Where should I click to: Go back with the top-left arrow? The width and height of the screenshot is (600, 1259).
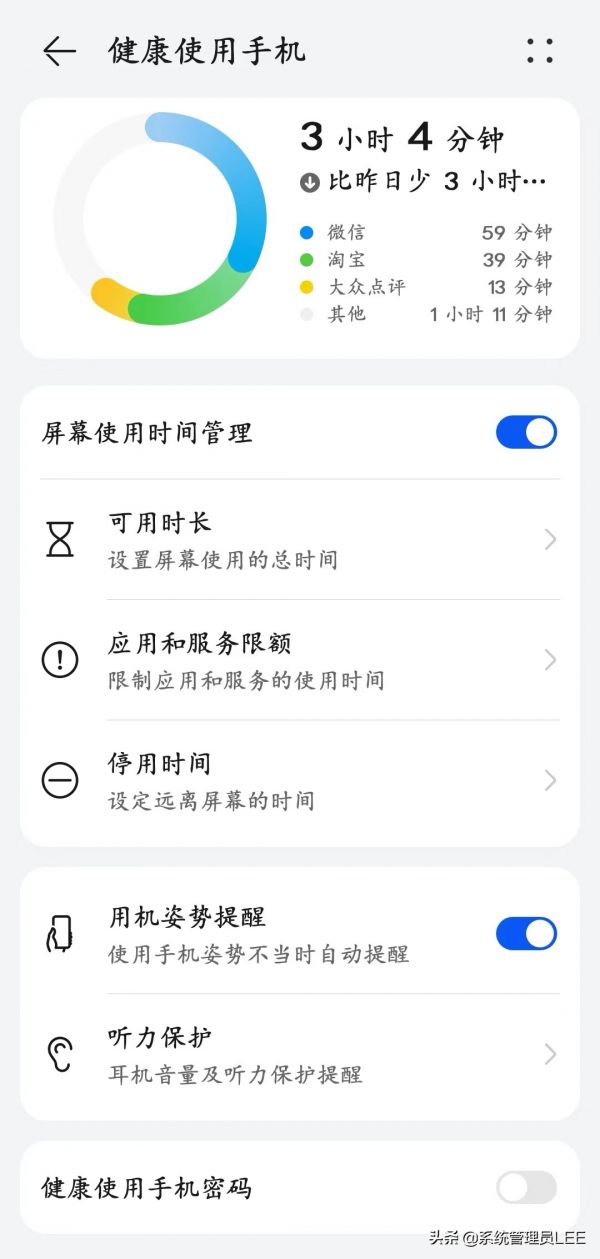coord(59,52)
